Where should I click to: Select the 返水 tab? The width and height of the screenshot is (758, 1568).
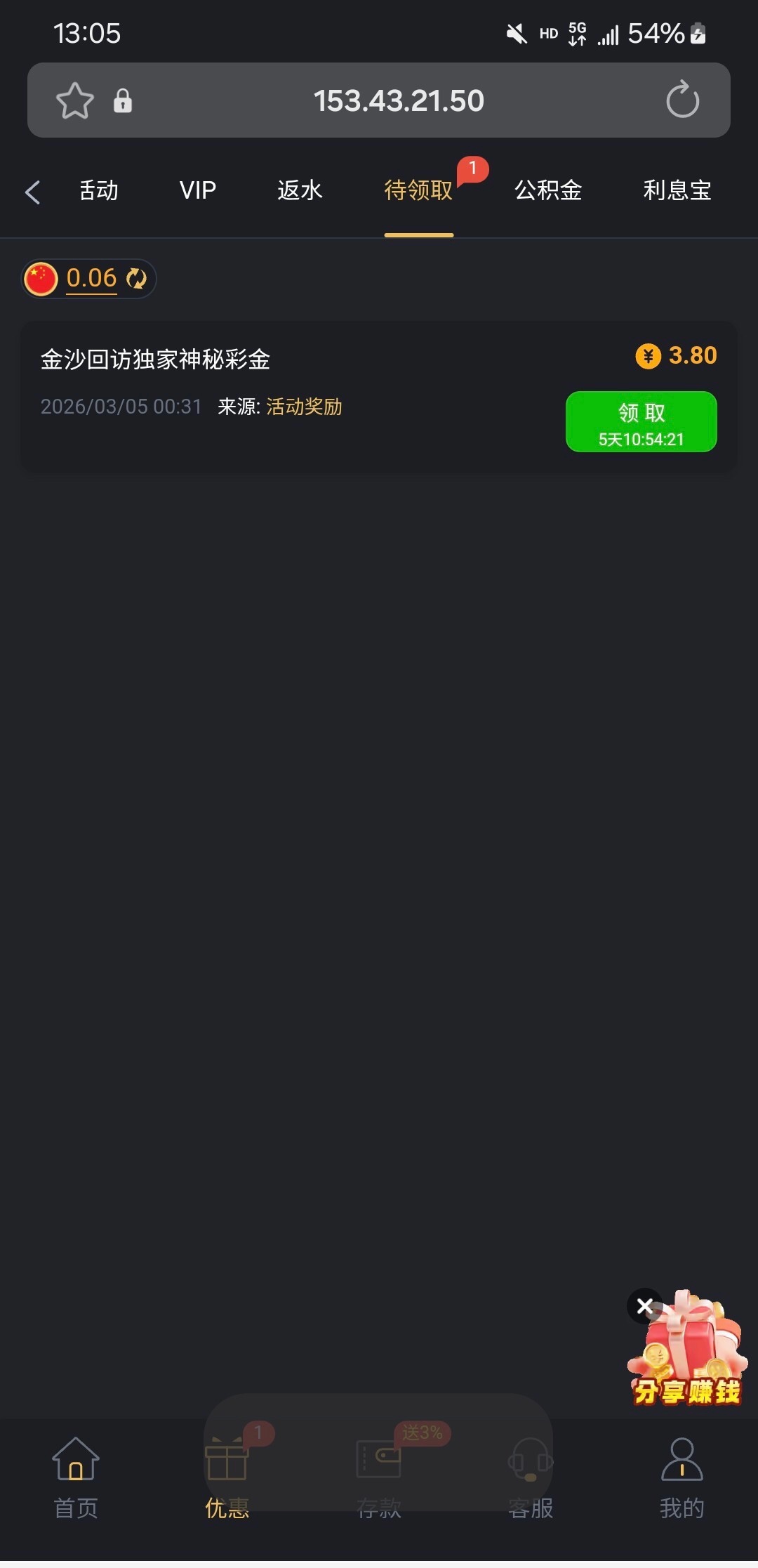[300, 190]
